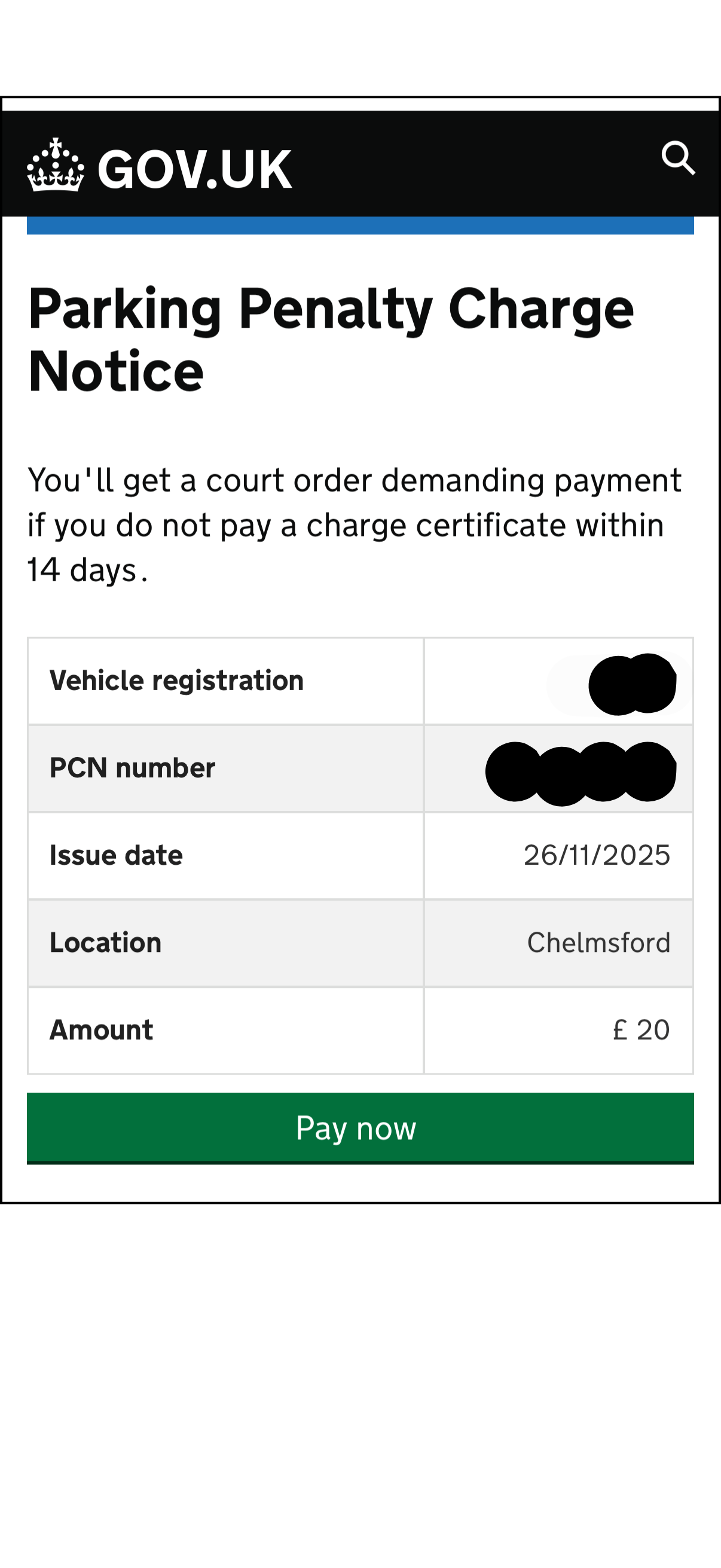
Task: Click the search magnifier icon
Action: coord(680,160)
